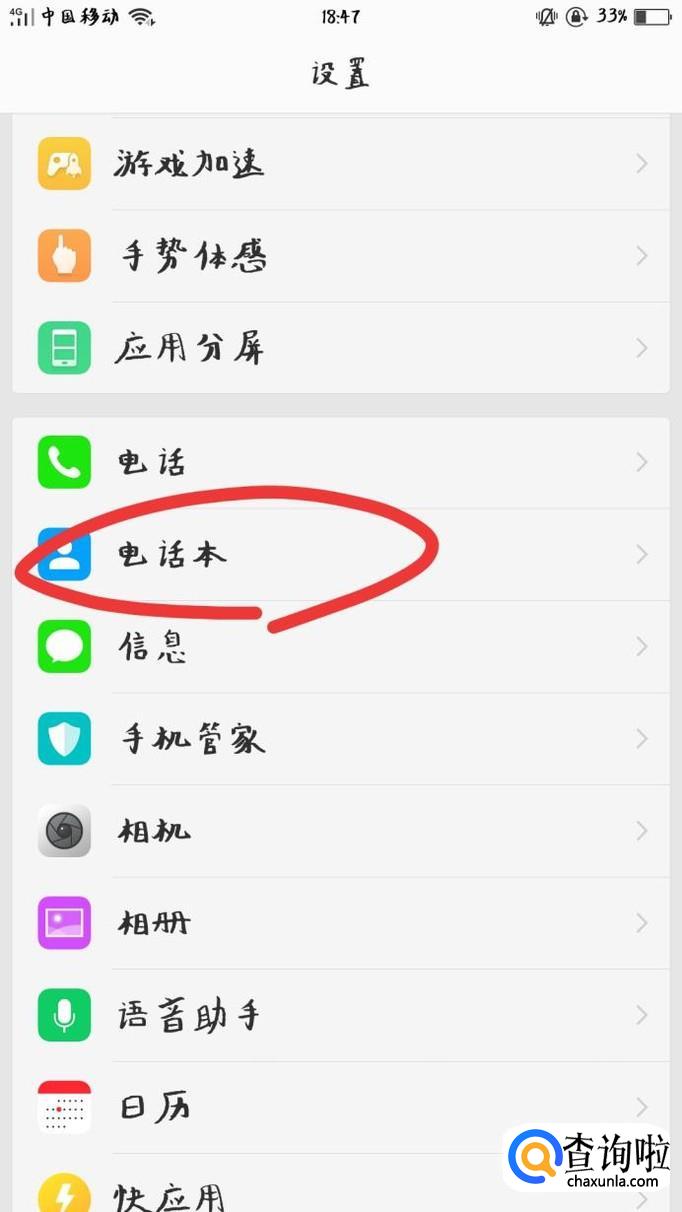Open 手势体感 settings
The height and width of the screenshot is (1212, 682).
tap(340, 256)
